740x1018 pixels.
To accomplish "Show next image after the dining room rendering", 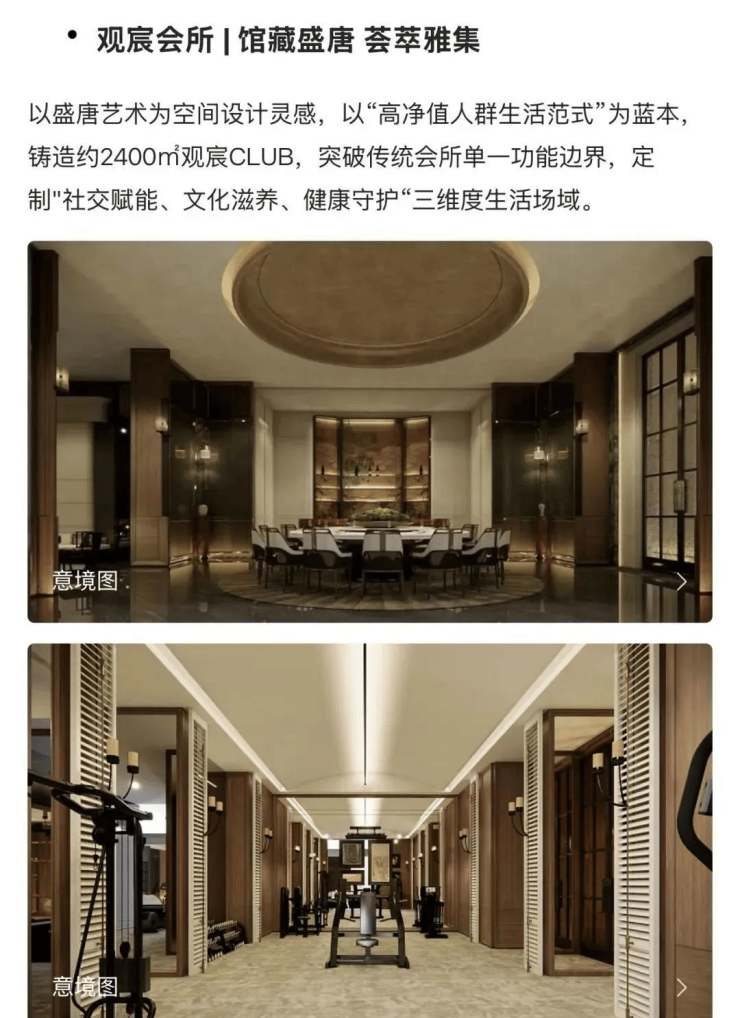I will coord(681,581).
